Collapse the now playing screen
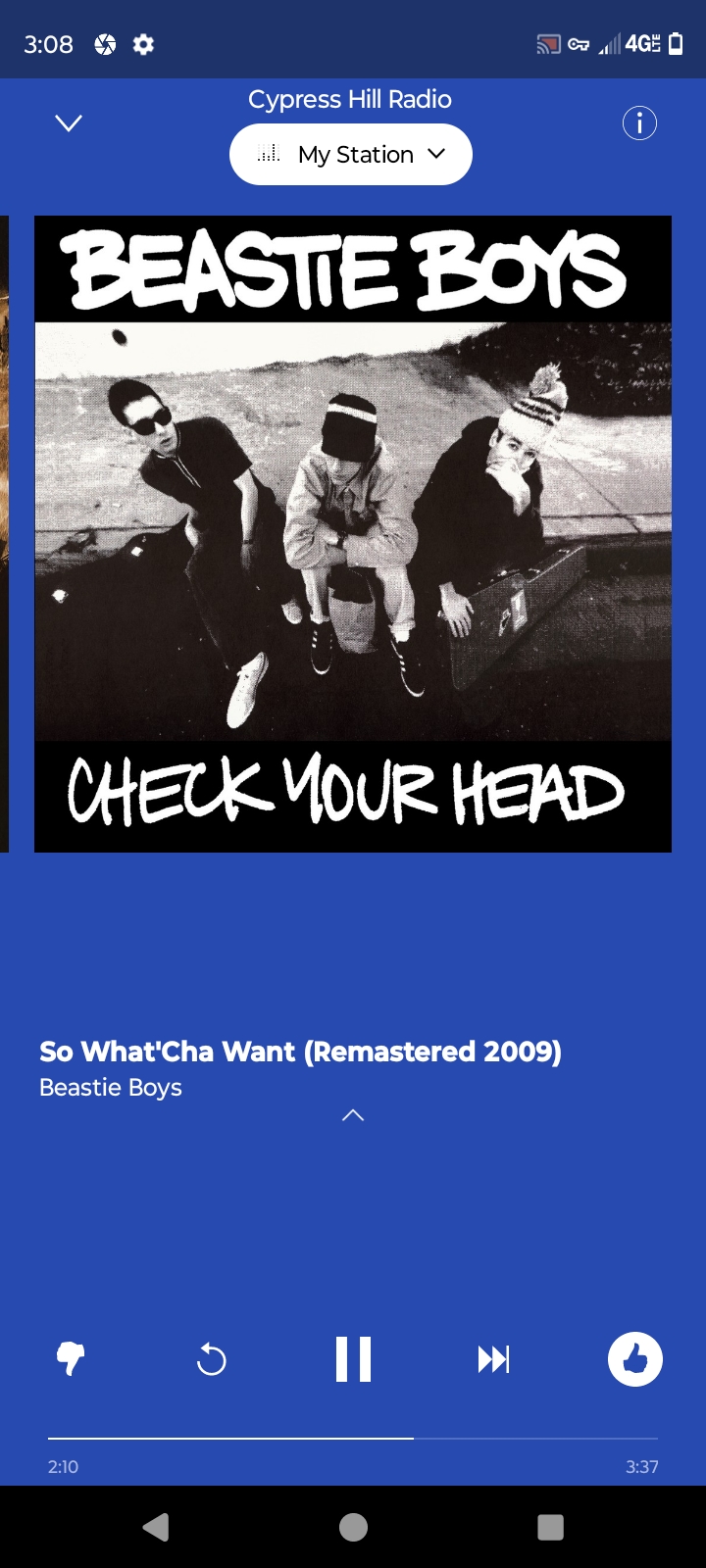Image resolution: width=706 pixels, height=1568 pixels. point(69,123)
